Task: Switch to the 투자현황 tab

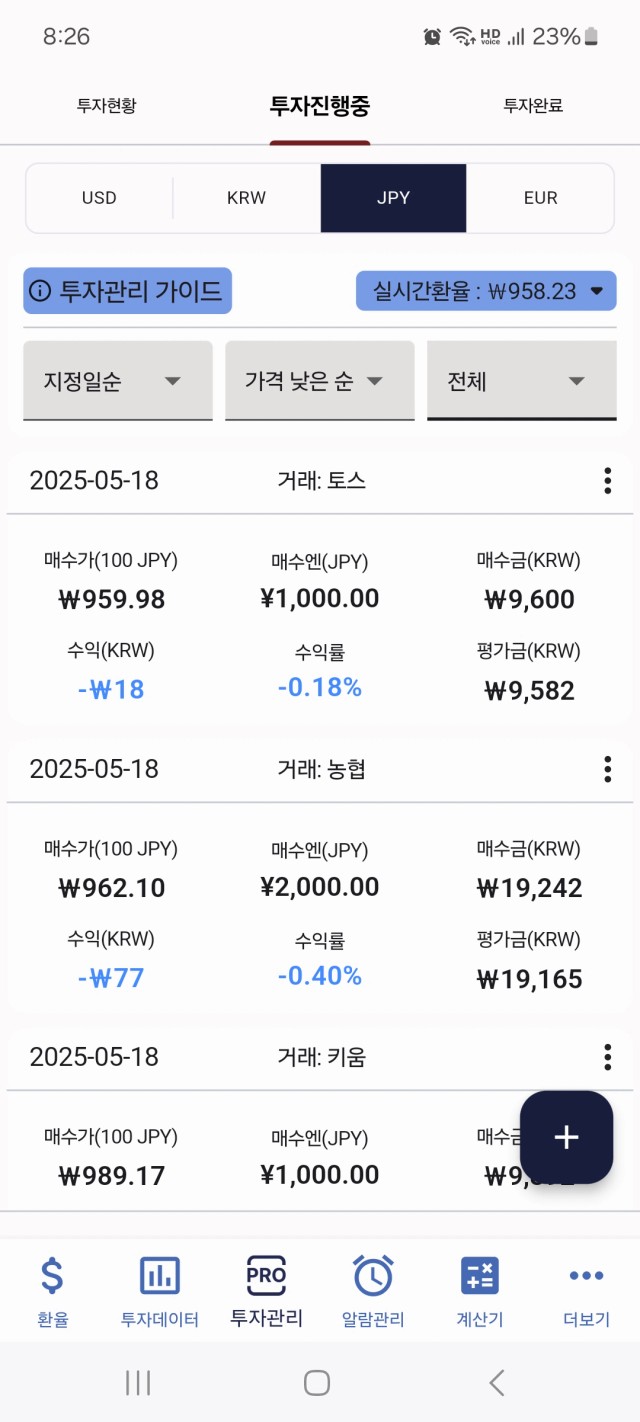Action: [106, 105]
